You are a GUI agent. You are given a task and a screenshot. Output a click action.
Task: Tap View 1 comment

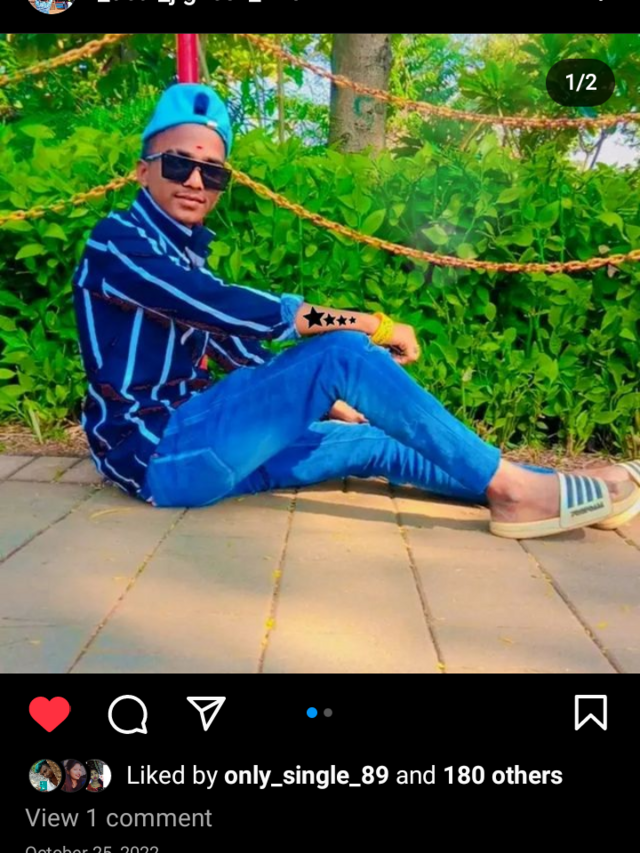pyautogui.click(x=118, y=818)
